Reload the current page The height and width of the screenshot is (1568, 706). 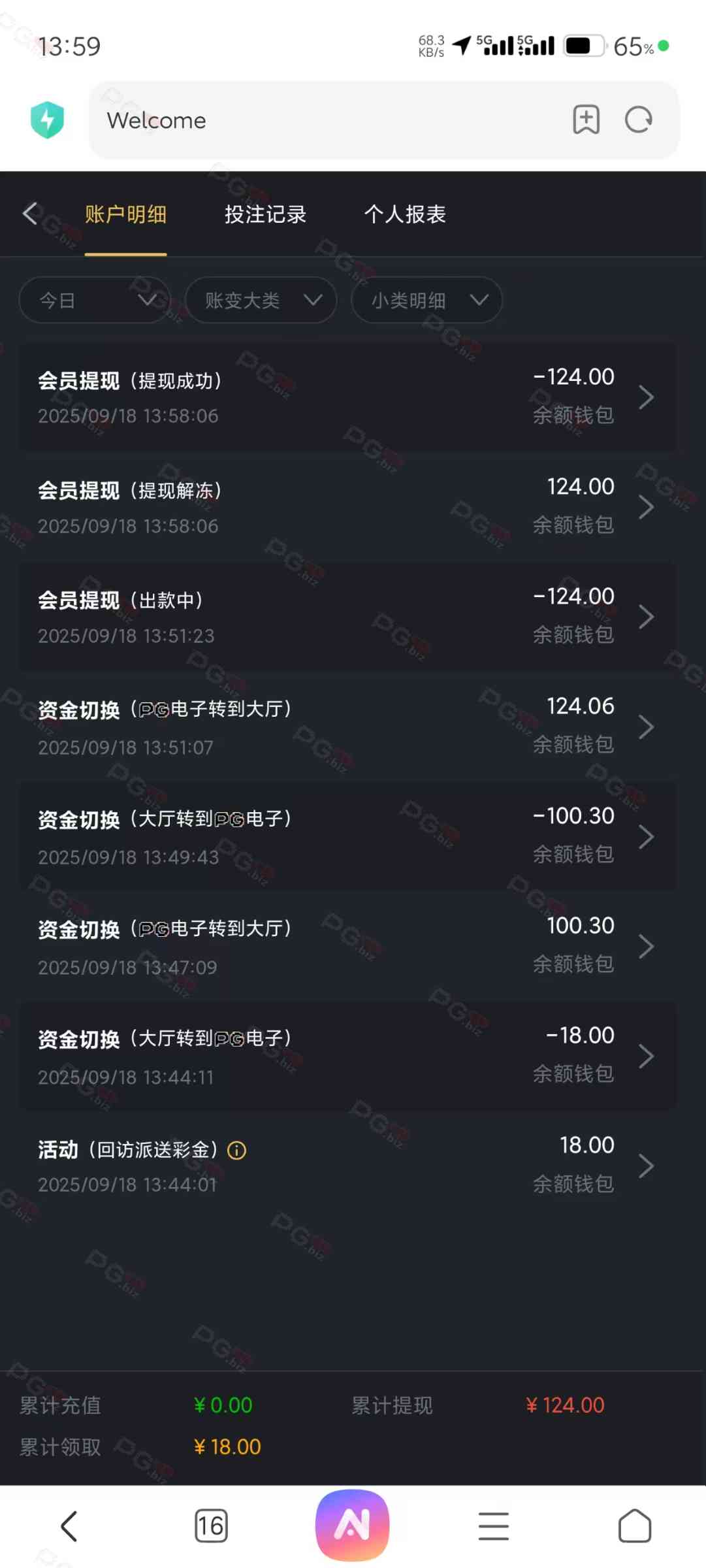coord(638,120)
